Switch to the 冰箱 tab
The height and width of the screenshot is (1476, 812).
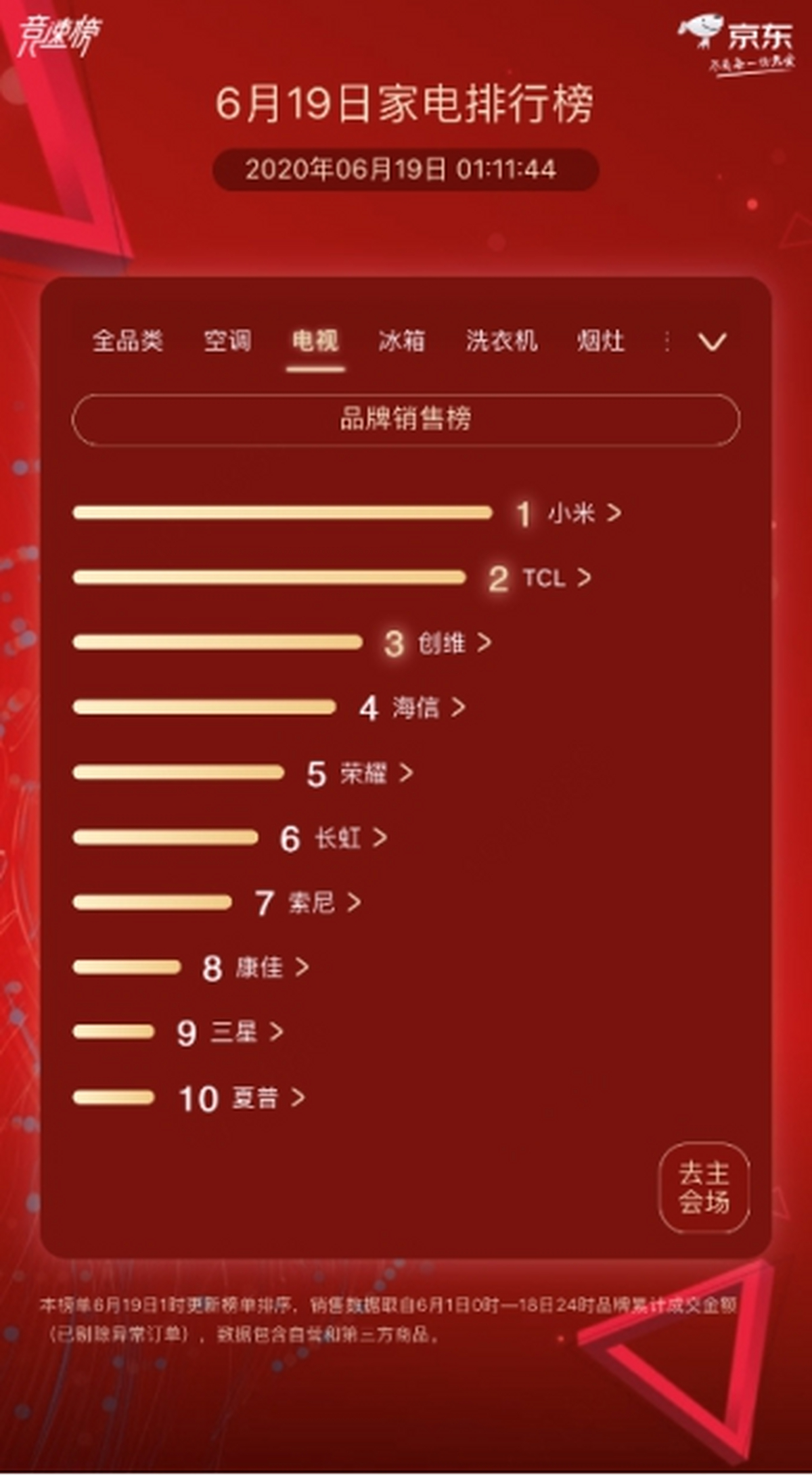point(402,340)
